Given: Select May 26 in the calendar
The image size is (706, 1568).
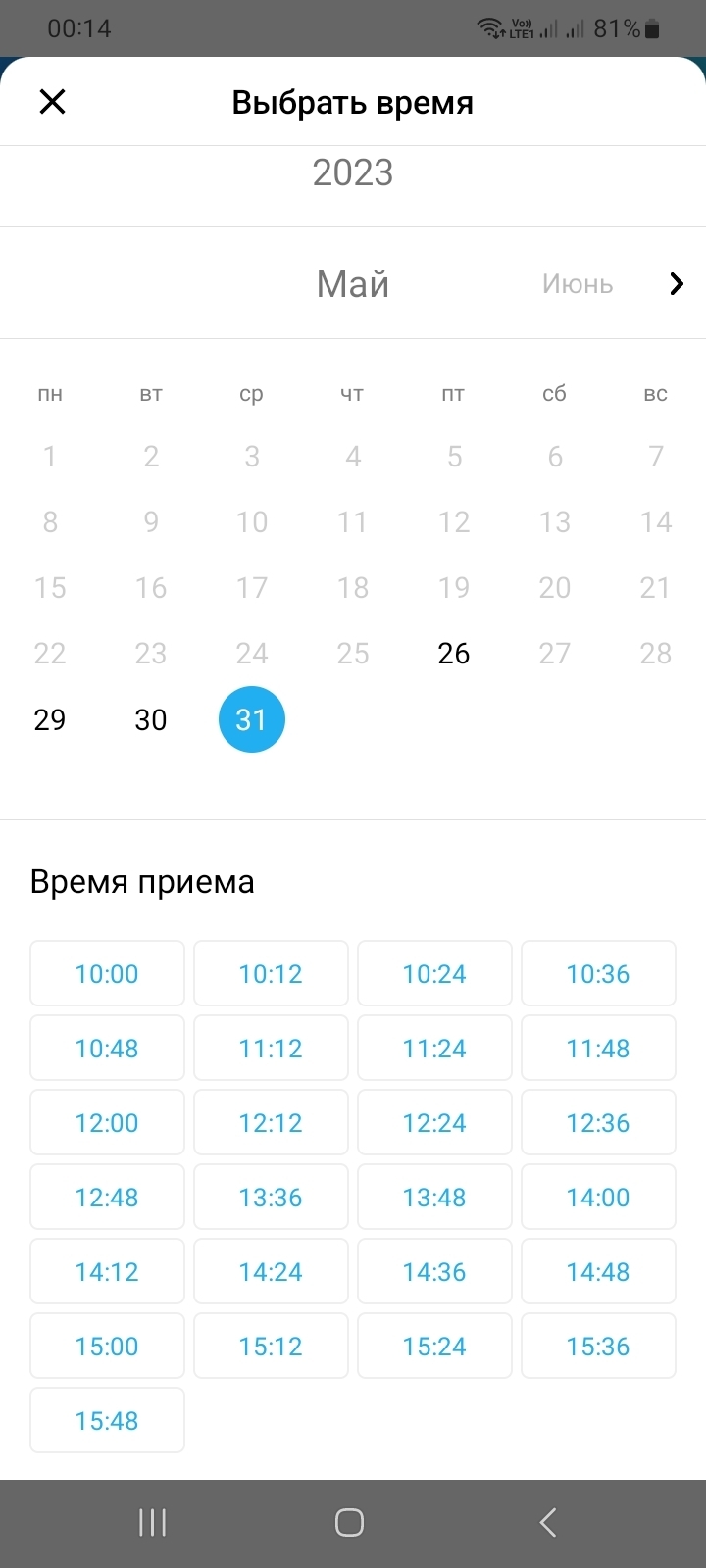Looking at the screenshot, I should pyautogui.click(x=454, y=654).
